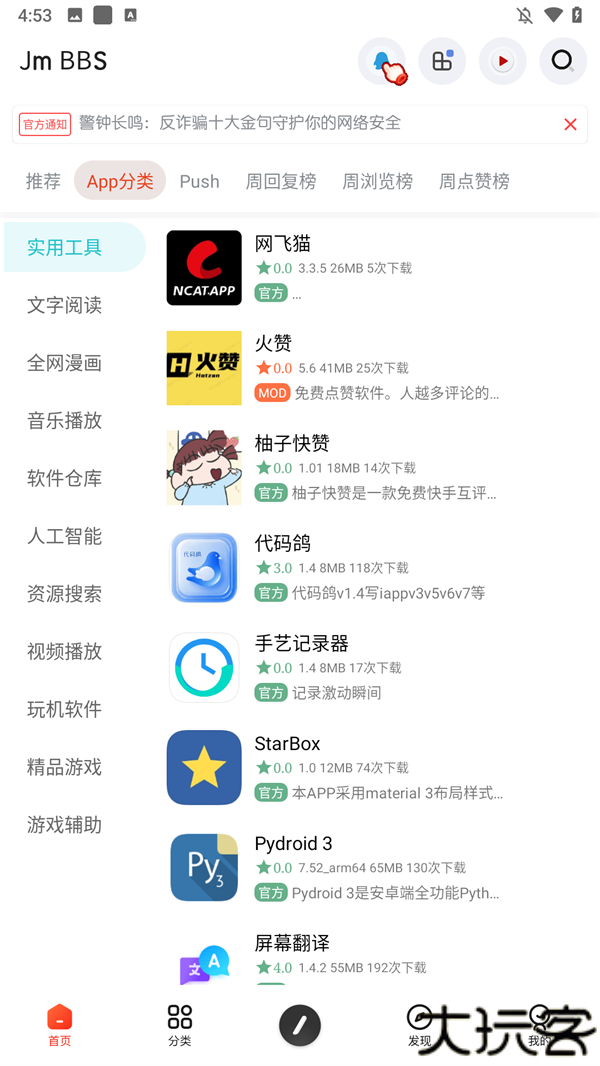The image size is (600, 1066).
Task: Switch to the Push tab
Action: (199, 181)
